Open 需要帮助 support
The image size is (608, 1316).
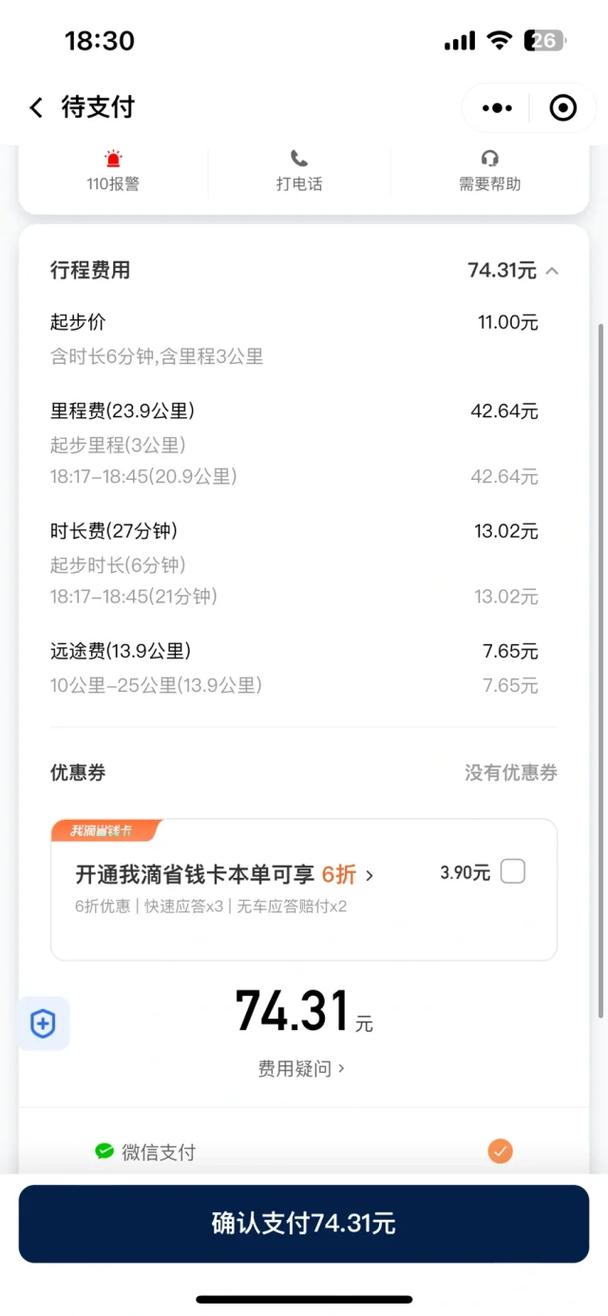(x=489, y=171)
